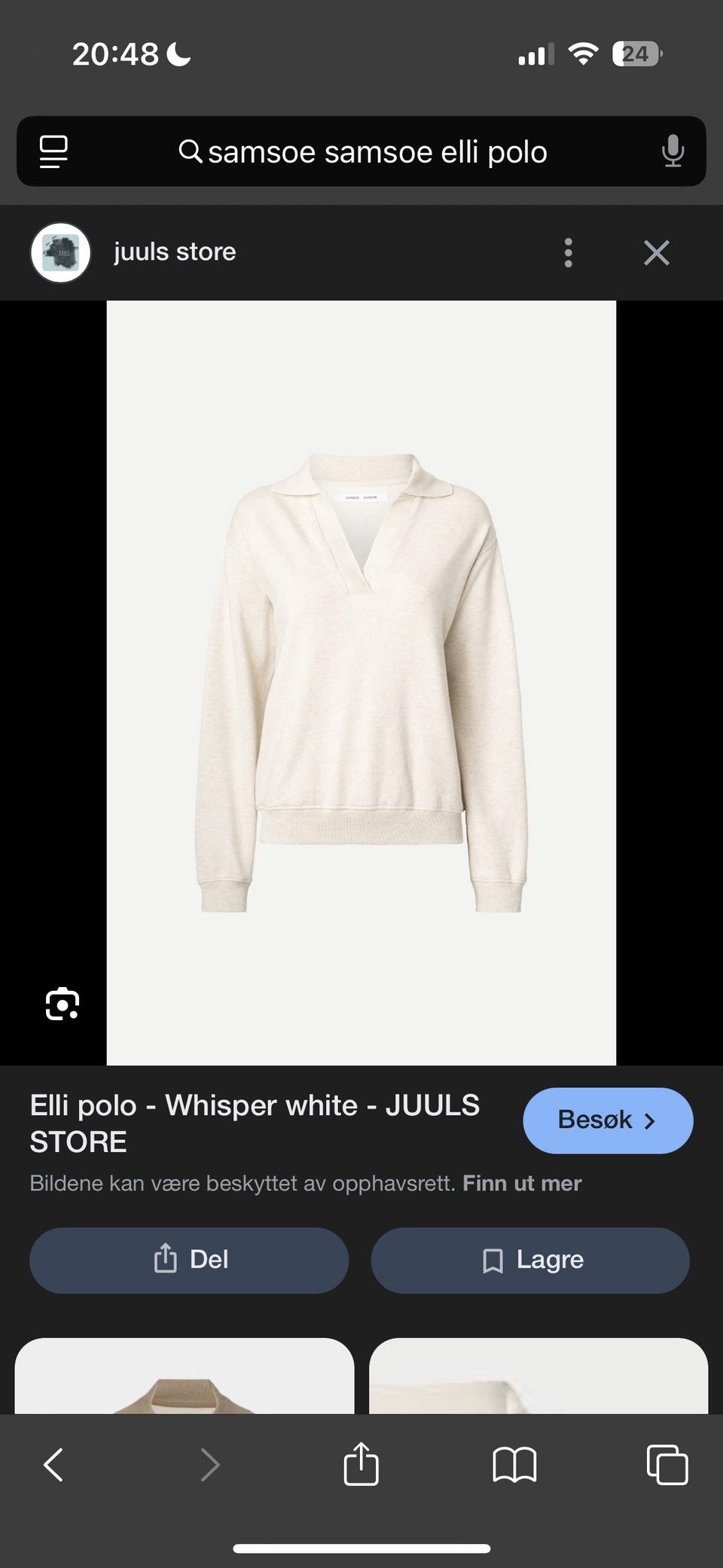Screen dimensions: 723x1568
Task: Open the three-dot overflow menu
Action: pyautogui.click(x=568, y=253)
